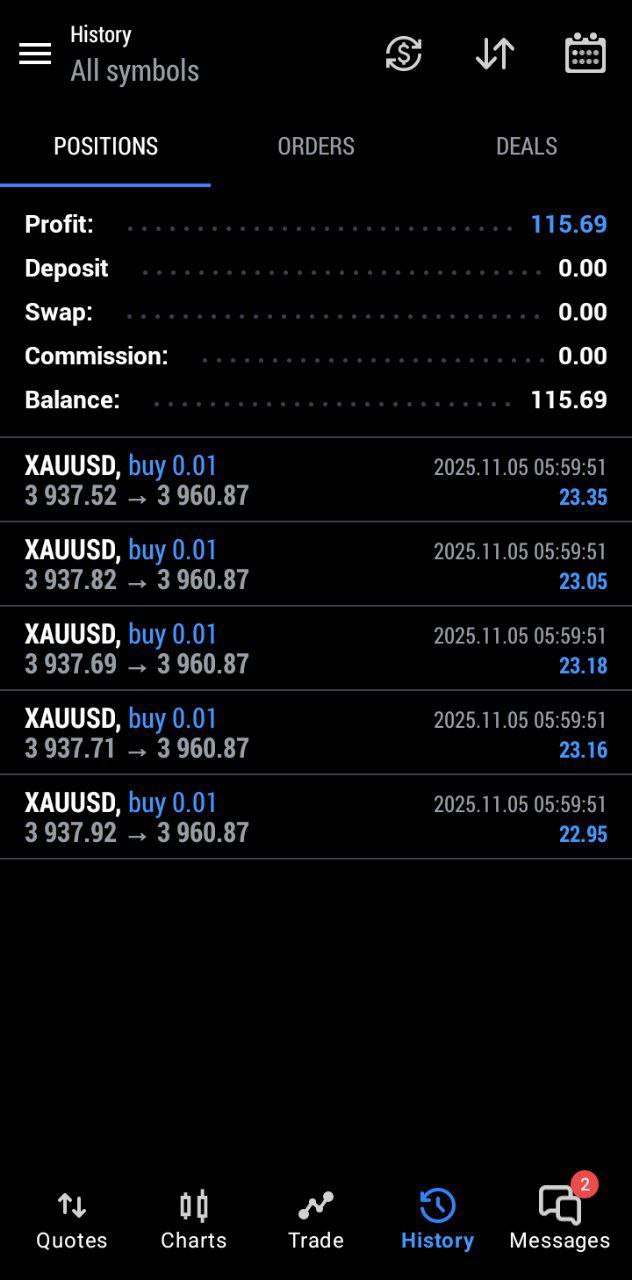Open the XAUUSD position opened at 3 937.52
Image resolution: width=632 pixels, height=1280 pixels.
click(x=316, y=480)
